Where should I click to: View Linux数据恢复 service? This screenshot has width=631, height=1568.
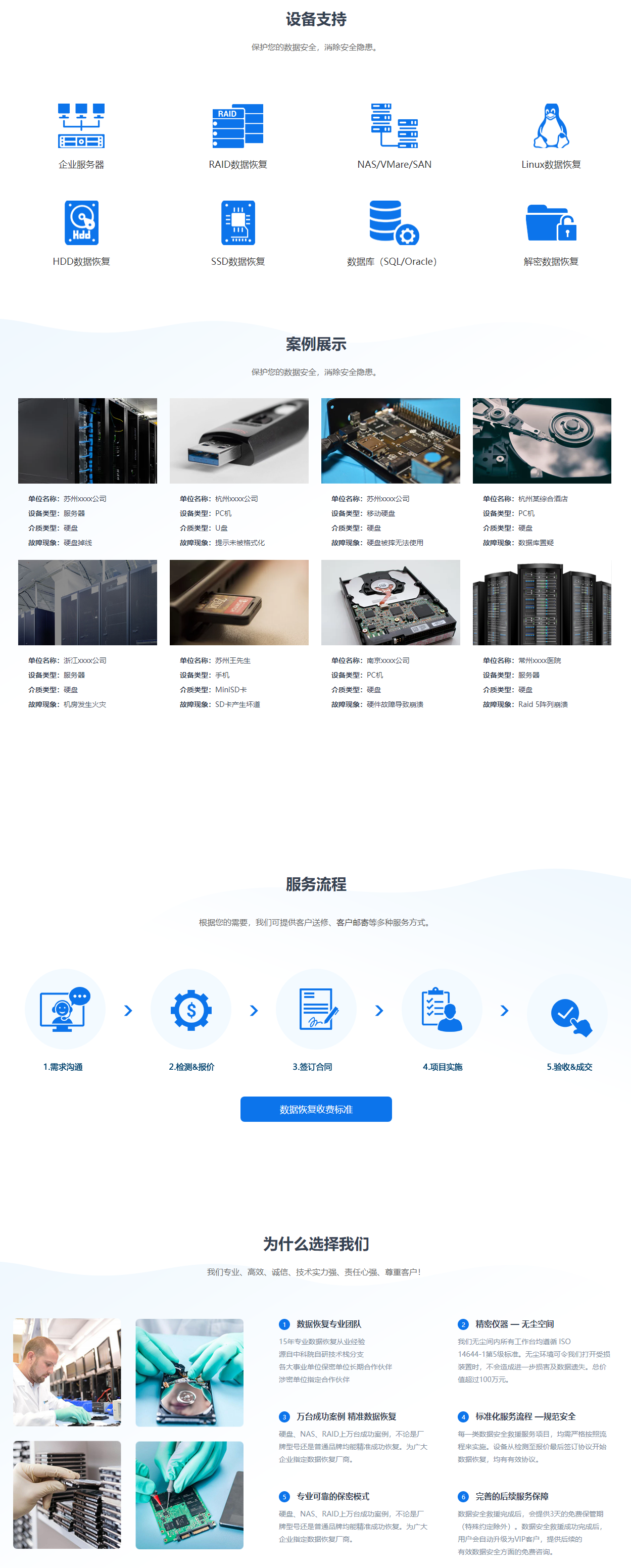pos(551,135)
